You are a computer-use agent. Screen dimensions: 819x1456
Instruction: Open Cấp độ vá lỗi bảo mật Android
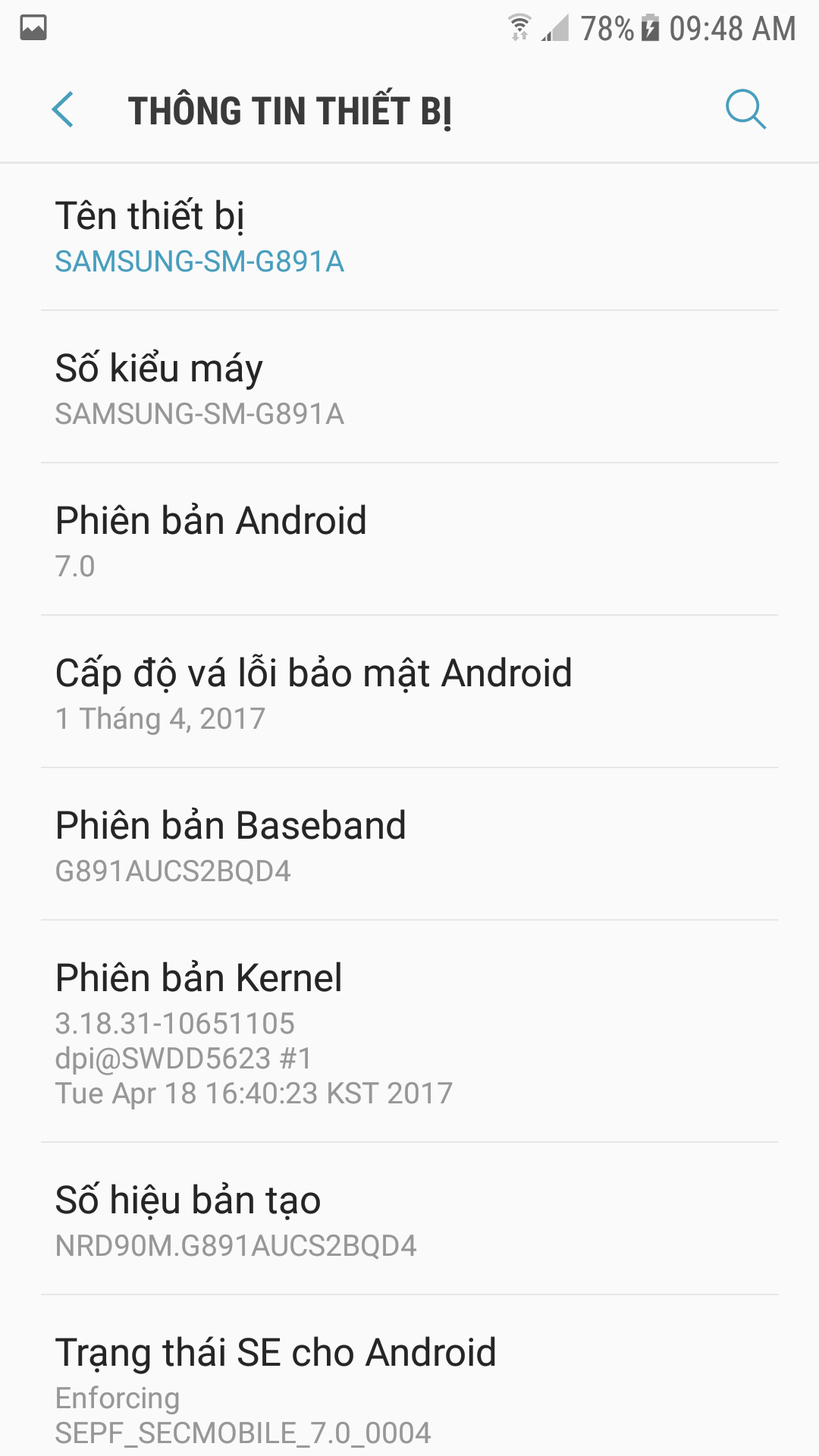coord(409,692)
